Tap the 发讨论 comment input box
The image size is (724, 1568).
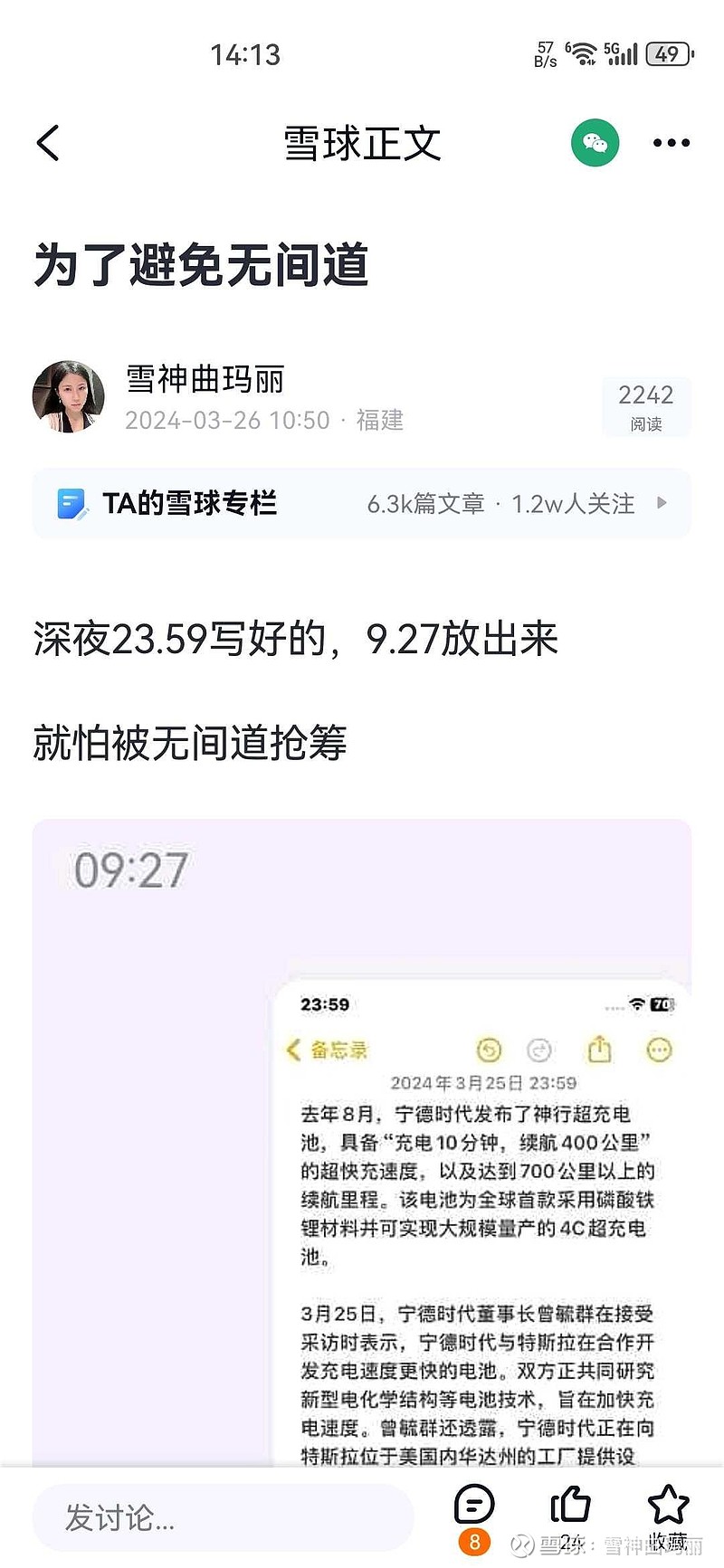(x=222, y=1517)
